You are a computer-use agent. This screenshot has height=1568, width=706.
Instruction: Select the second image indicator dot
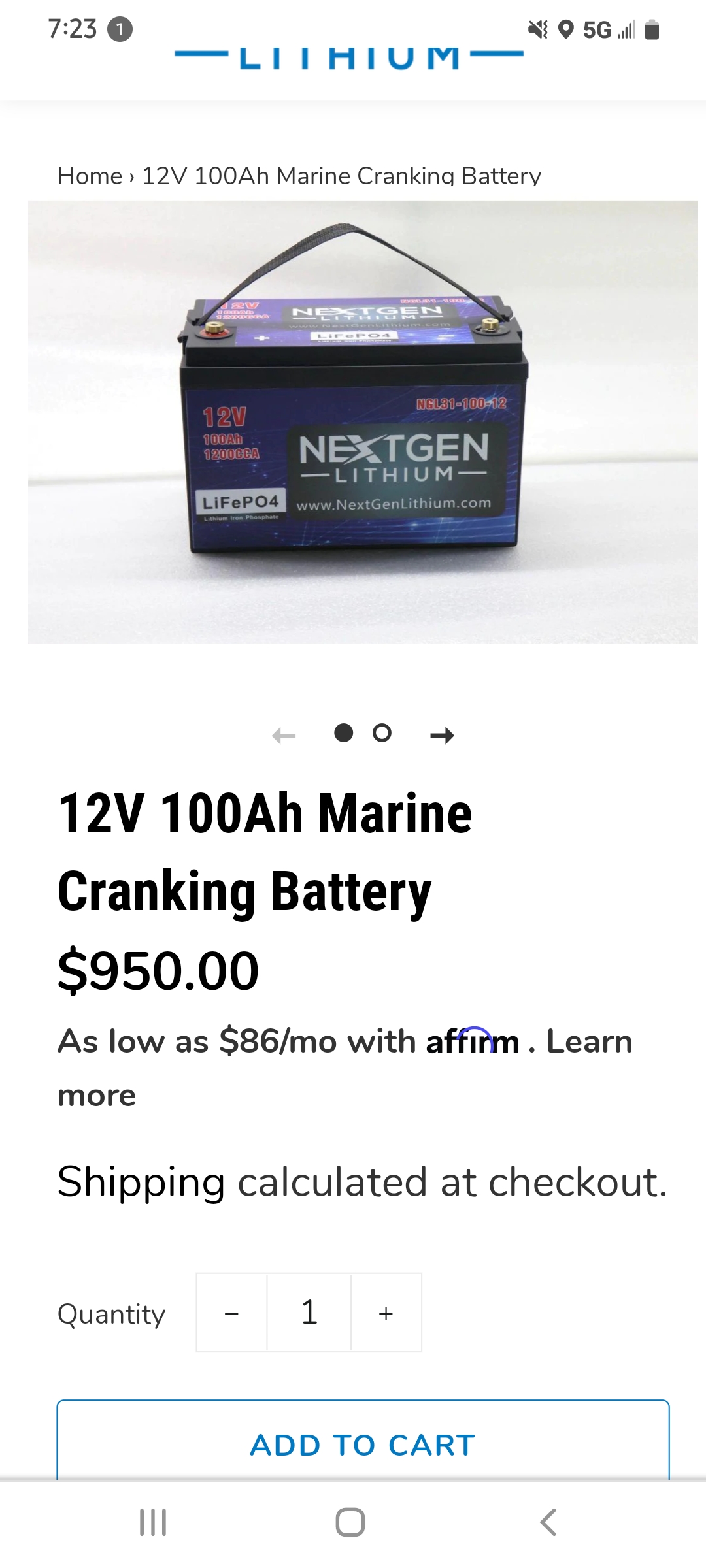coord(382,733)
